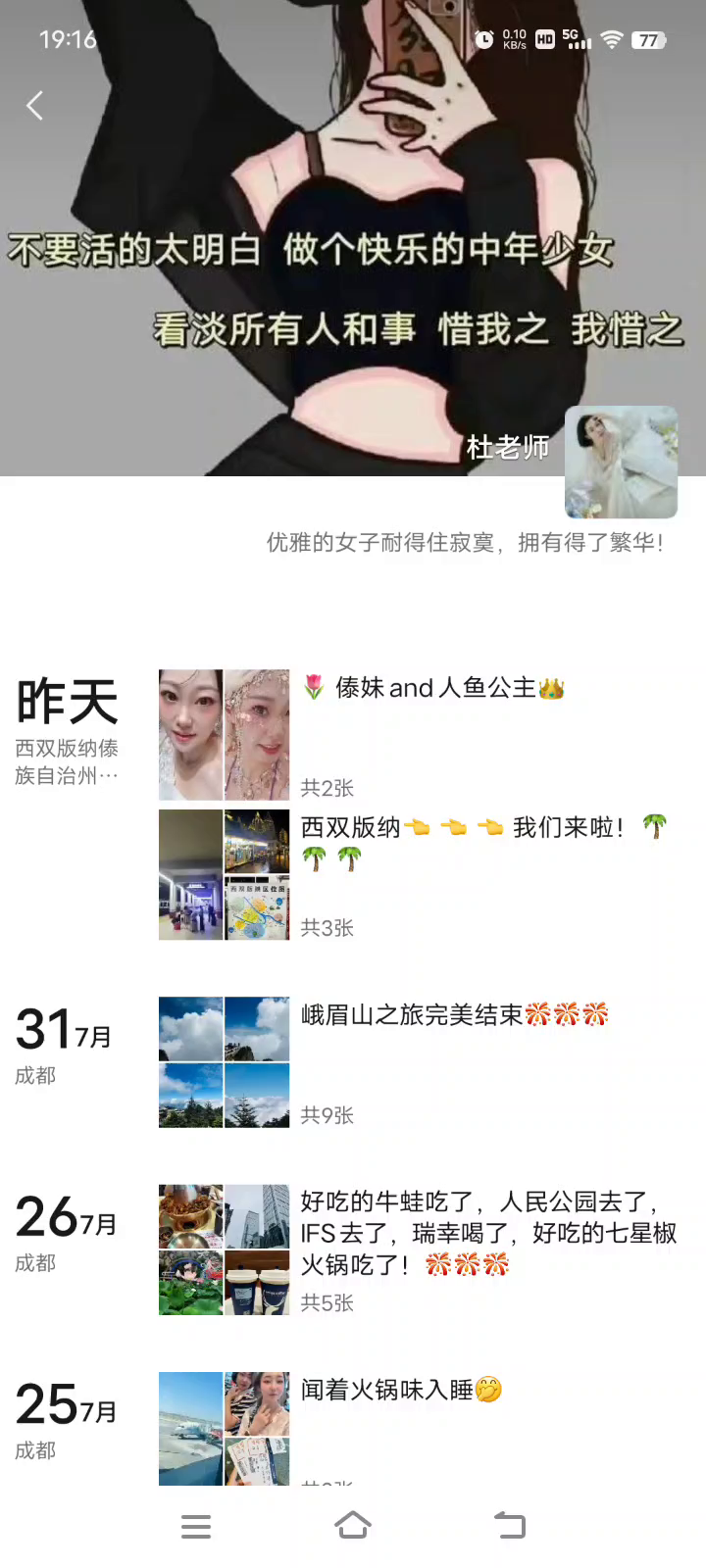This screenshot has width=706, height=1568.
Task: Open the 好吃的牛蛙吃了 post
Action: coord(487,1233)
